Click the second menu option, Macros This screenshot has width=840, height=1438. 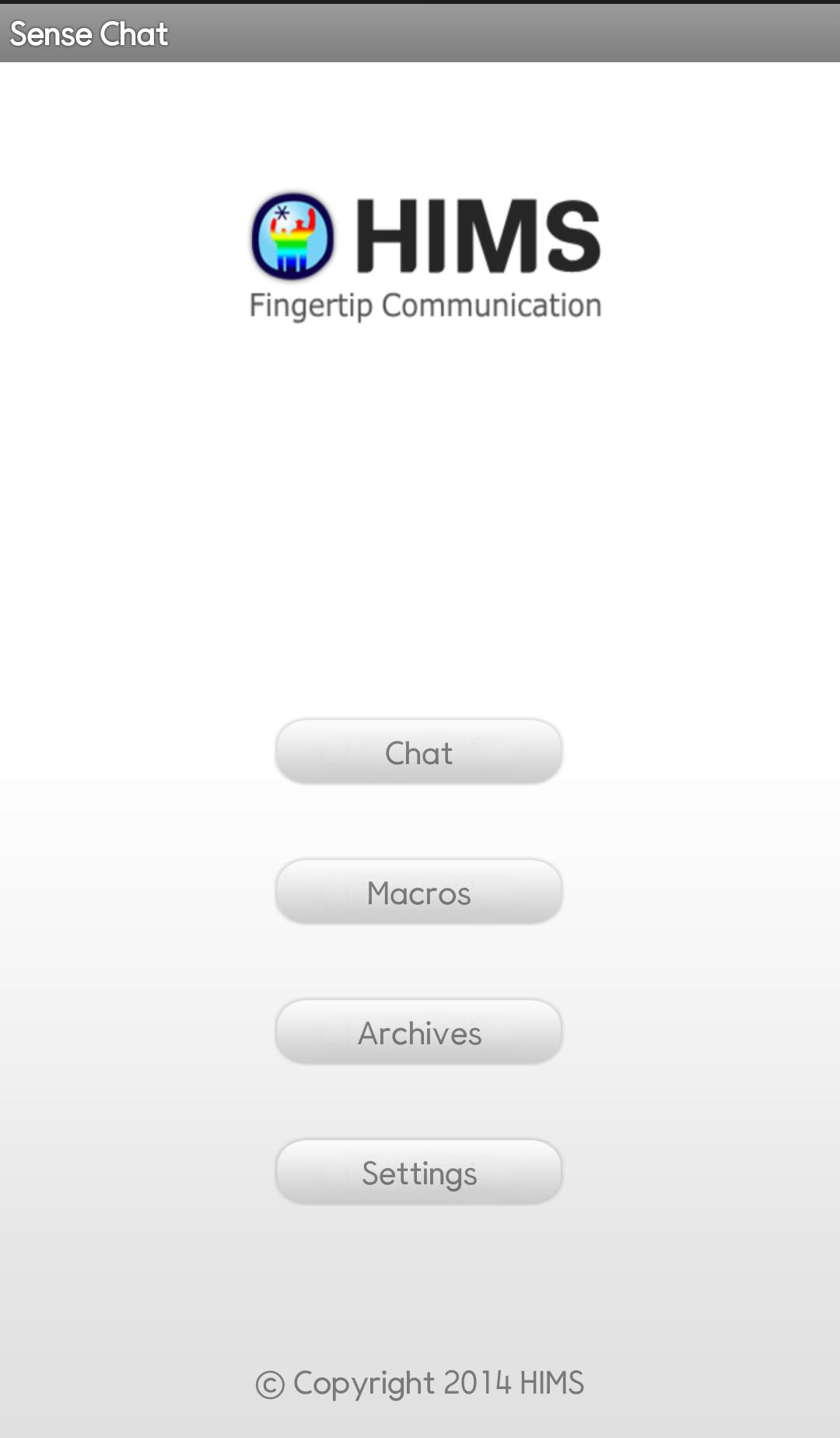point(418,892)
